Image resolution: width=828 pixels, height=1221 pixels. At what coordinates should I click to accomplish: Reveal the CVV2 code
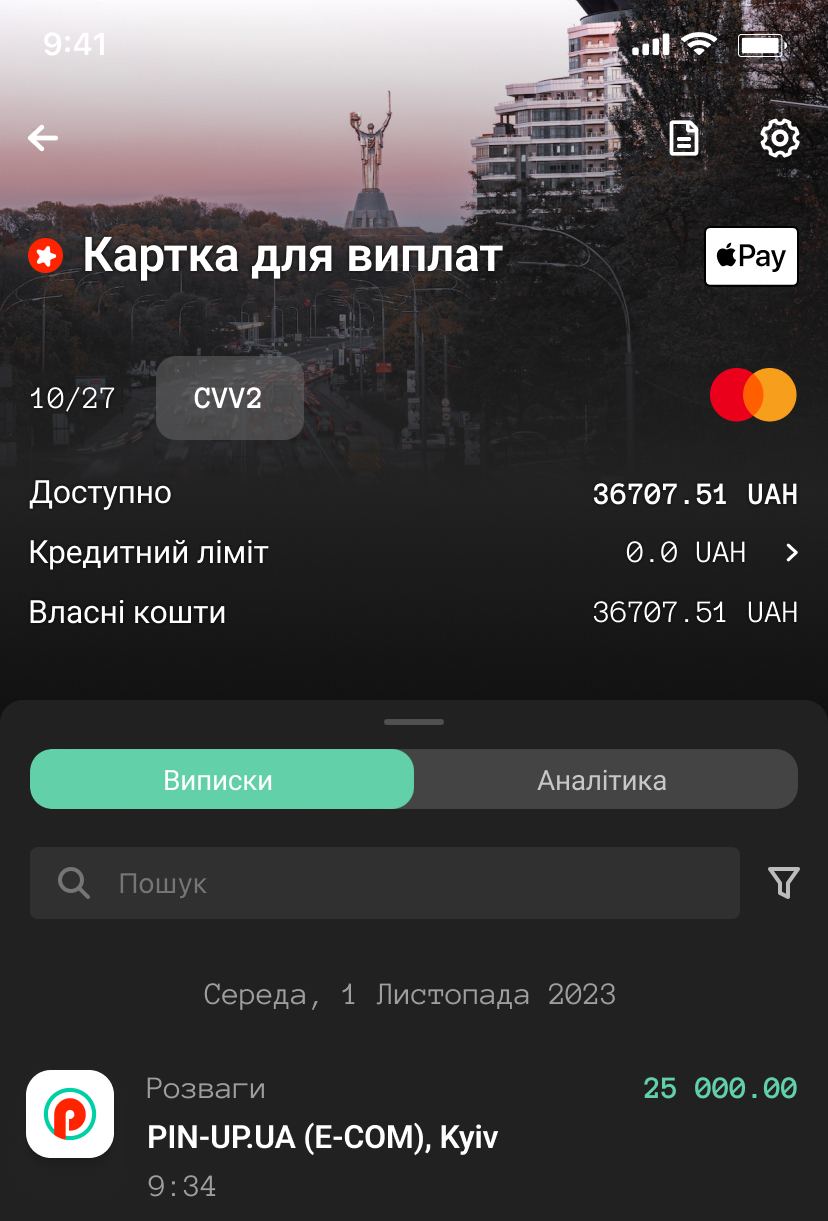pos(229,398)
